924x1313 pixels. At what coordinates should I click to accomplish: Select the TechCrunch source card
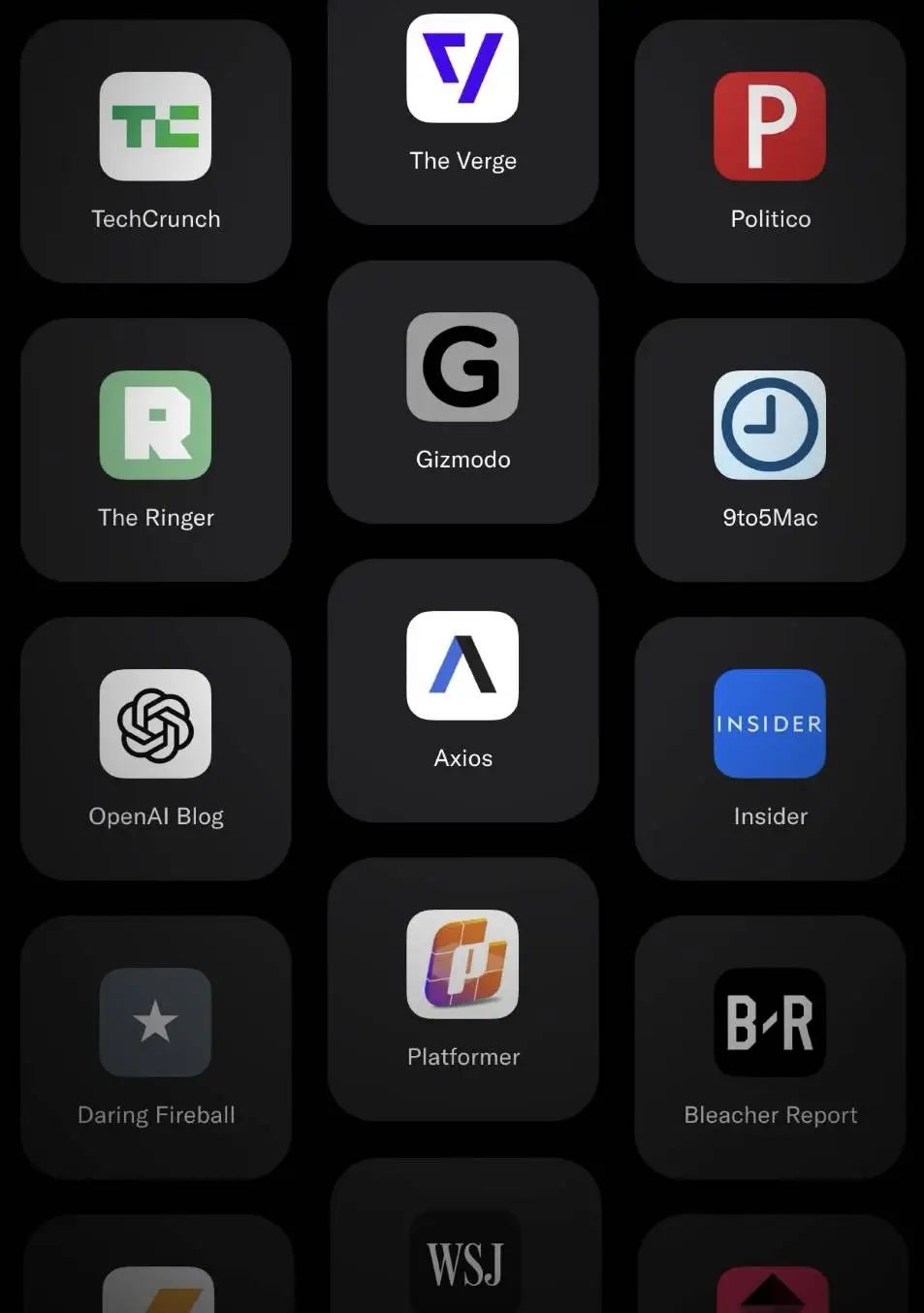155,150
